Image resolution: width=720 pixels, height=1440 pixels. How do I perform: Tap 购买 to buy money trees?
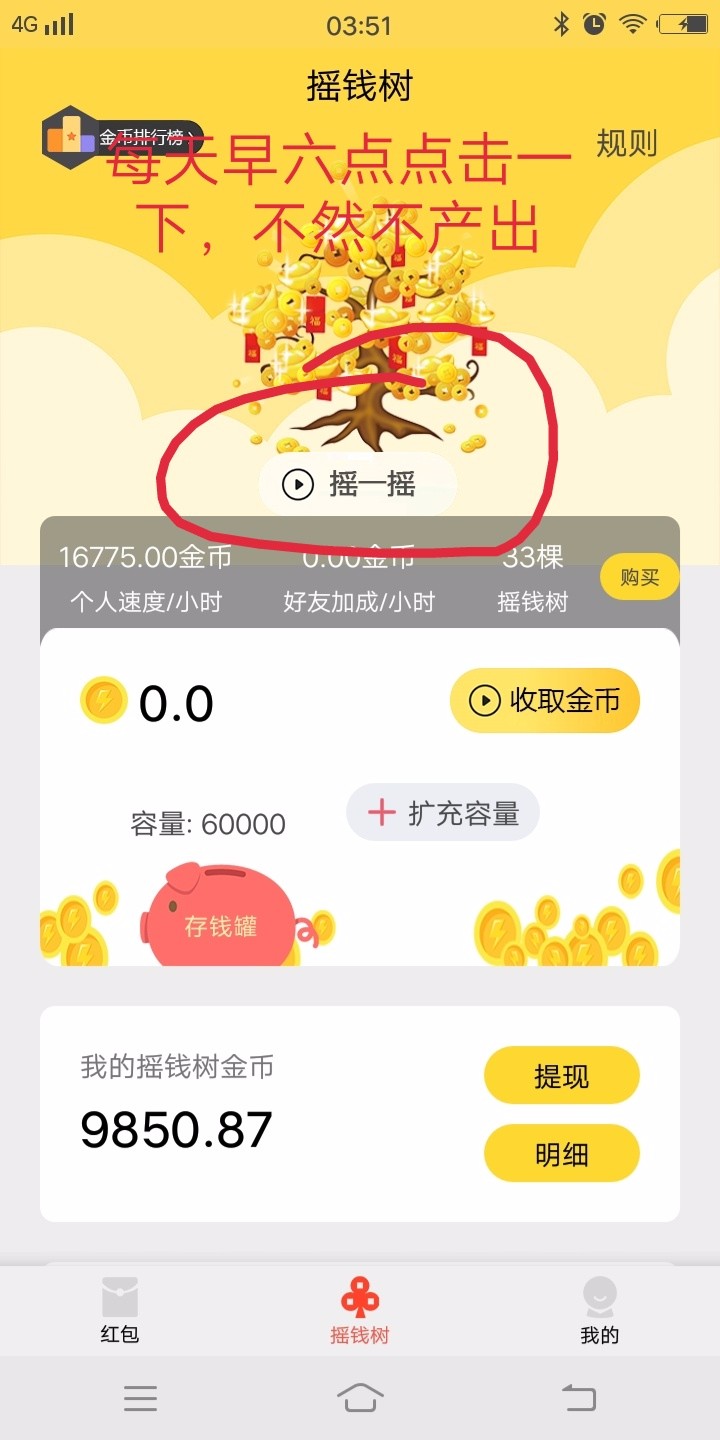(639, 577)
